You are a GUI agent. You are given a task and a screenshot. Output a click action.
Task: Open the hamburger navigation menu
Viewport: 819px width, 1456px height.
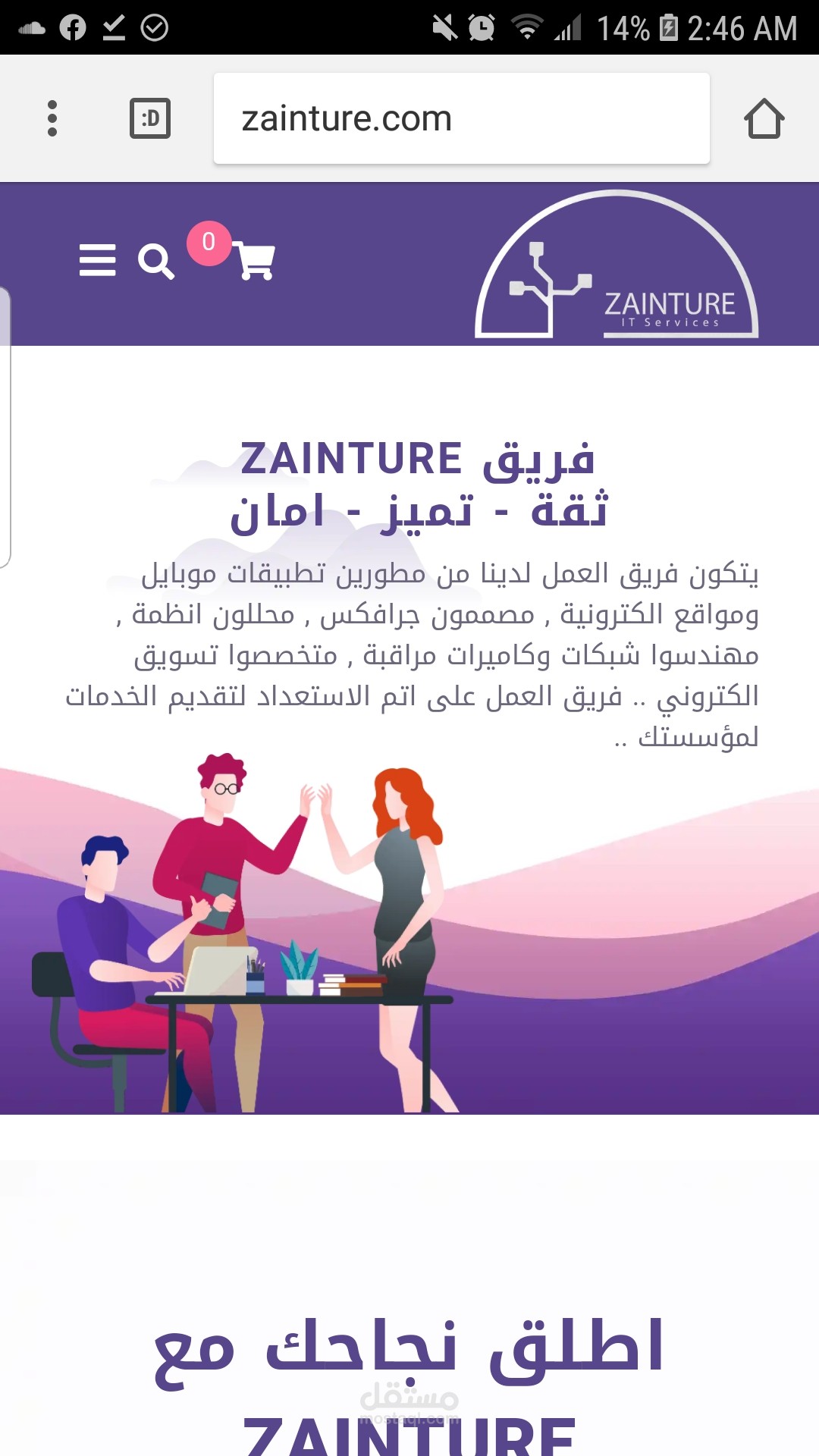97,260
